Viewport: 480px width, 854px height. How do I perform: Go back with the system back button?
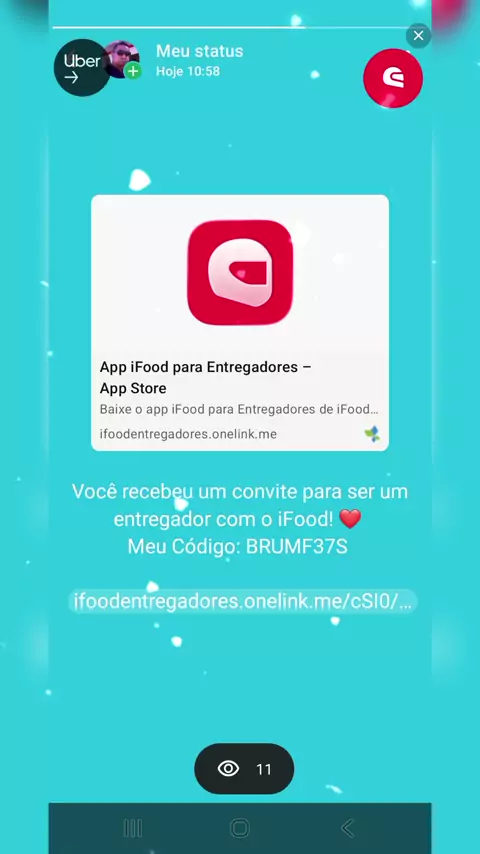(348, 828)
